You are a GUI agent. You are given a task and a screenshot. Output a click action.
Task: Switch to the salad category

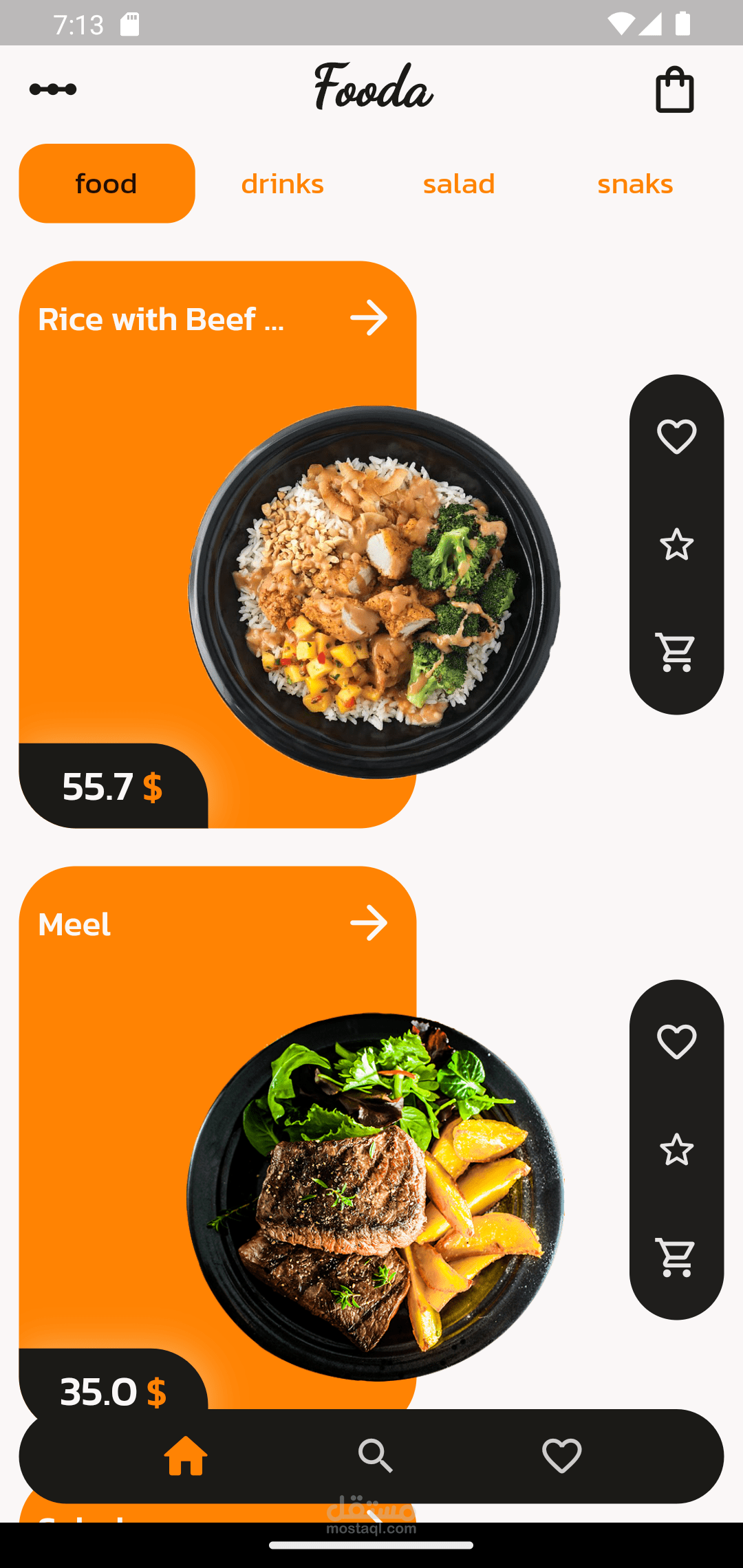(459, 184)
